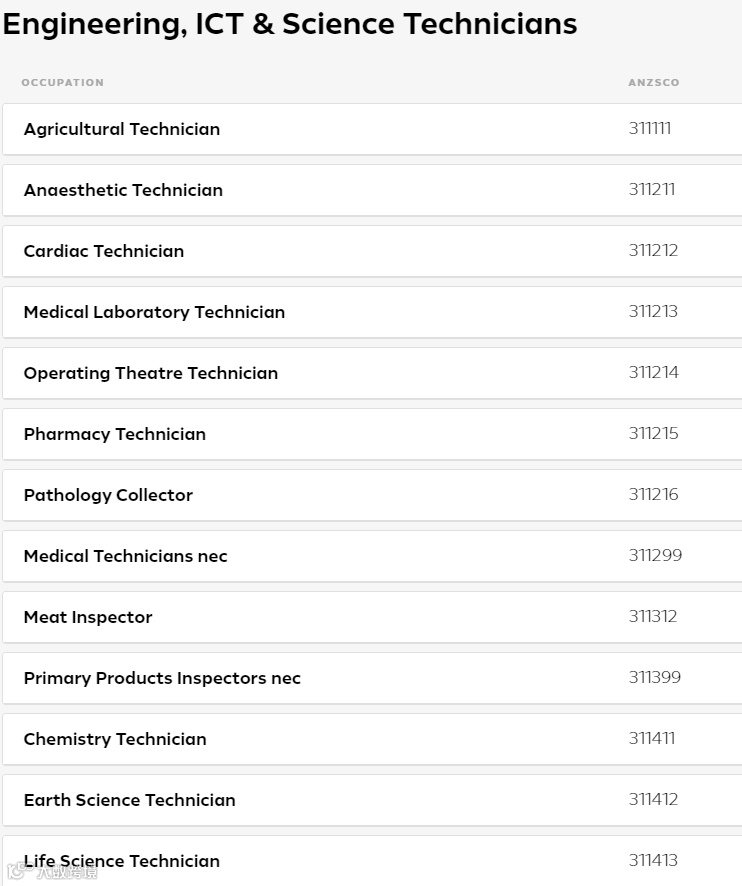Screen dimensions: 742x886
Task: Select the Anaesthetic Technician occupation
Action: coord(123,190)
